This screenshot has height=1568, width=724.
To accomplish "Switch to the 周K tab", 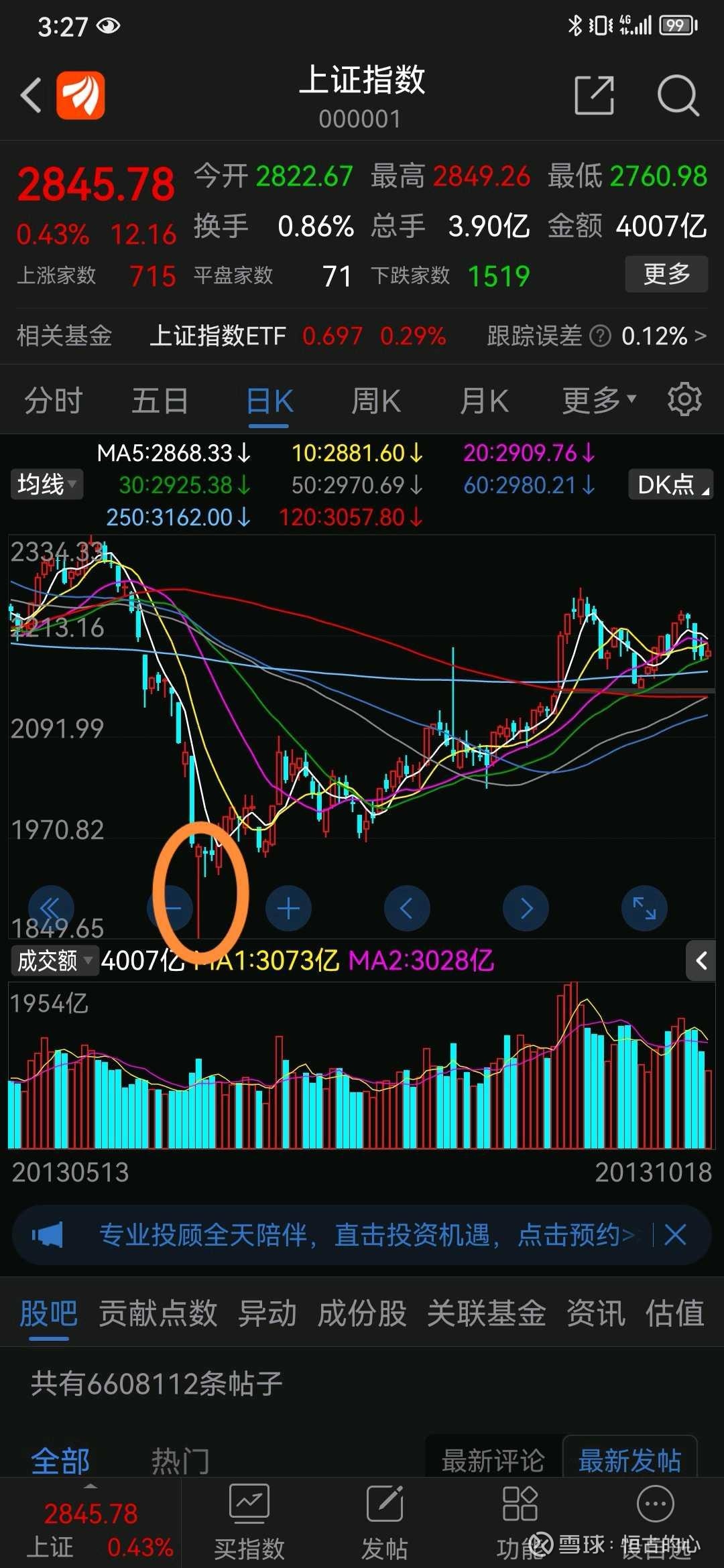I will (x=375, y=399).
